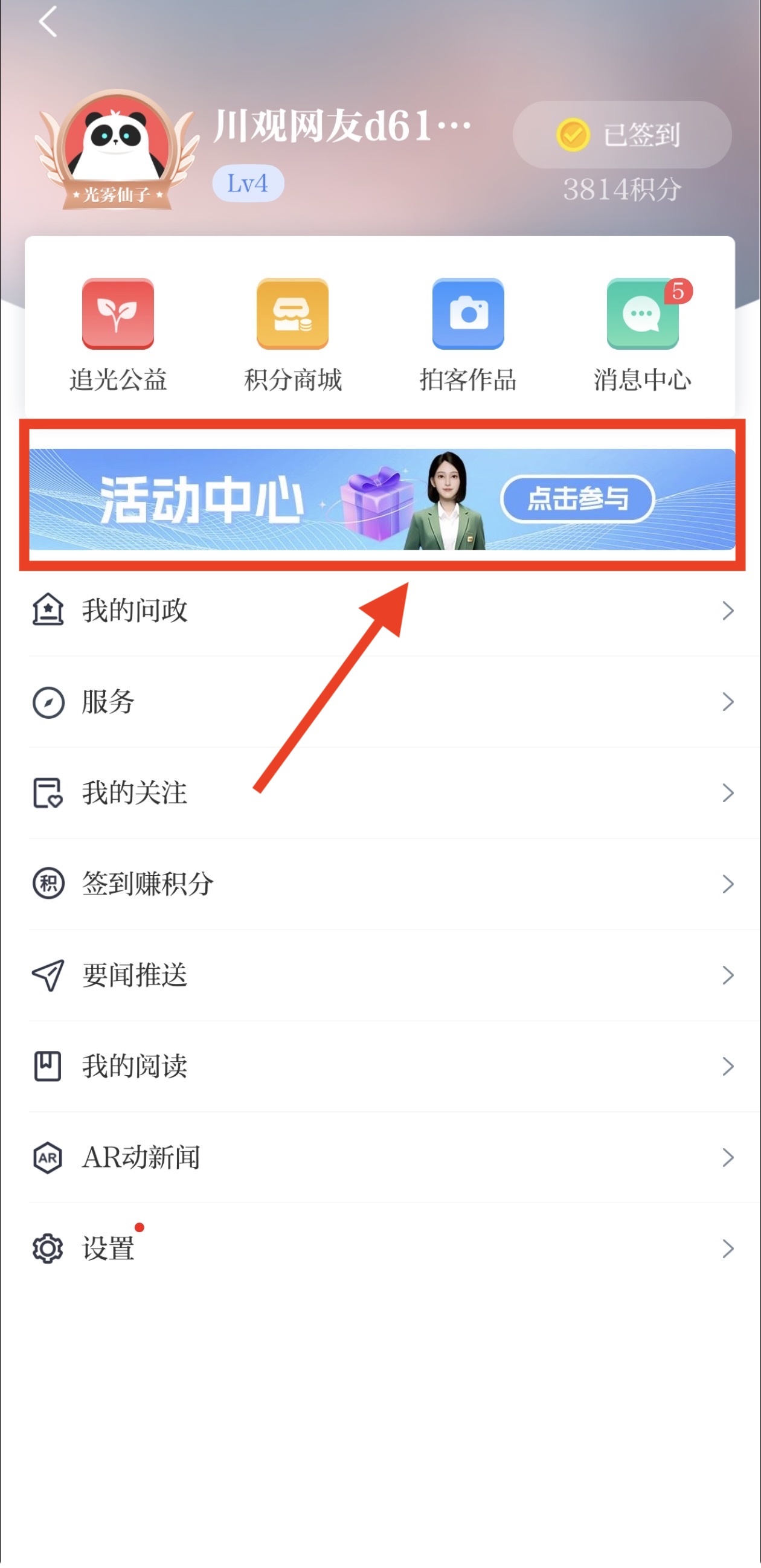Open the 活动中心 banner

point(382,498)
